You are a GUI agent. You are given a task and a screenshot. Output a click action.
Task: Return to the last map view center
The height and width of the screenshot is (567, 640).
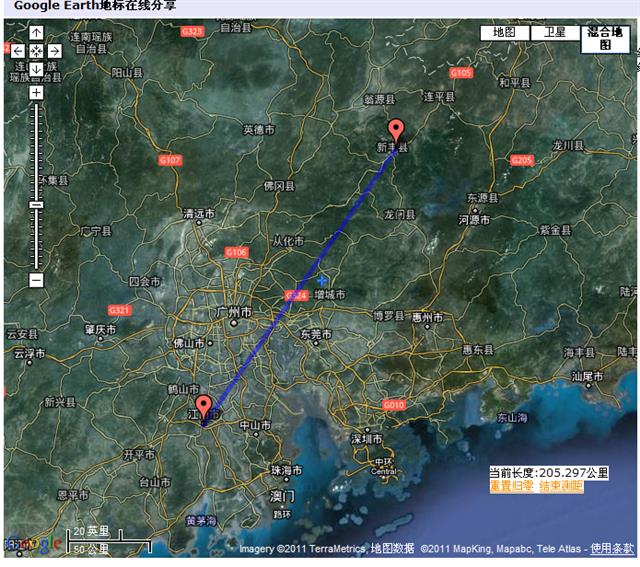tap(36, 50)
